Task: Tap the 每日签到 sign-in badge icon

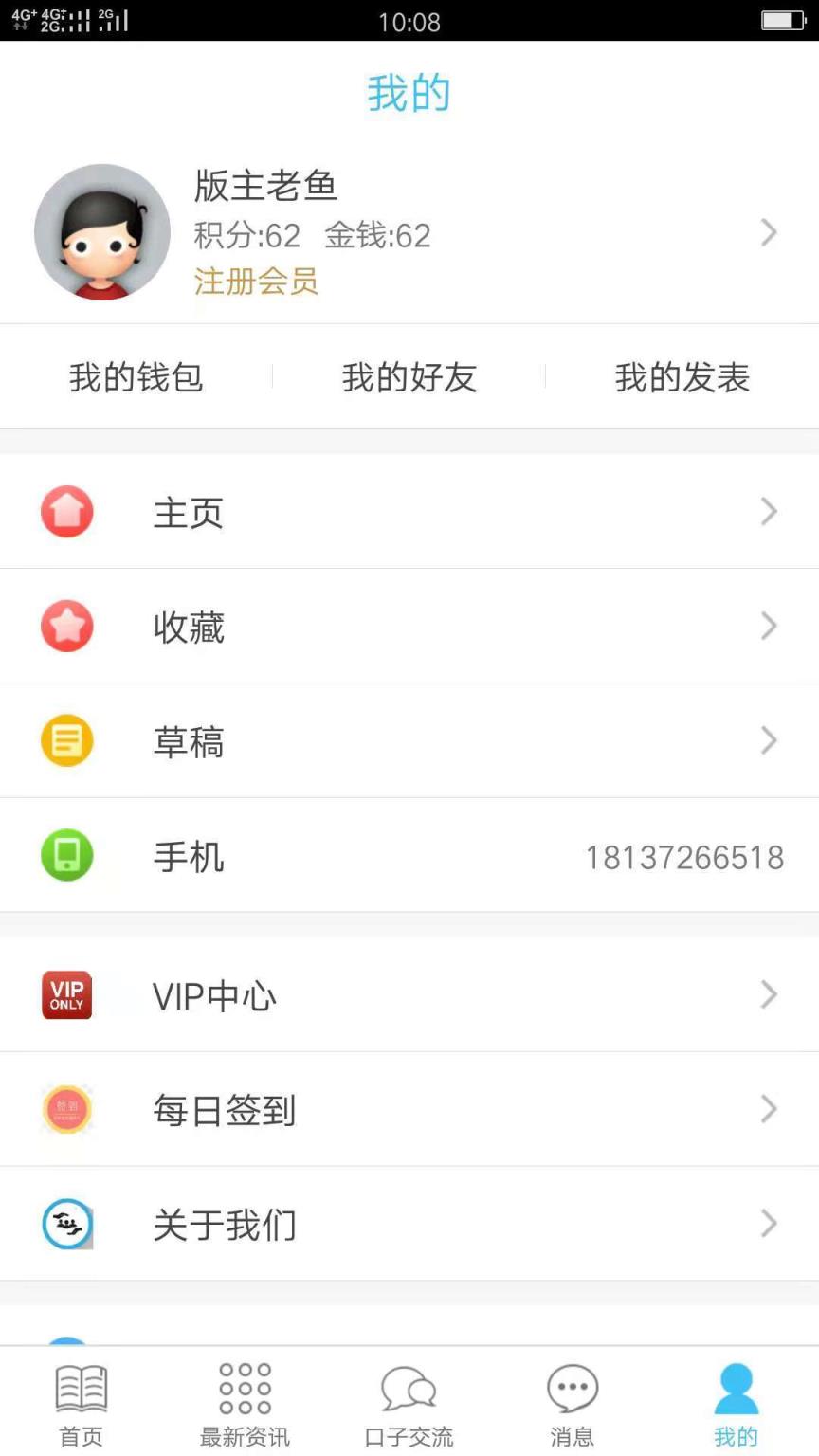Action: [x=66, y=1109]
